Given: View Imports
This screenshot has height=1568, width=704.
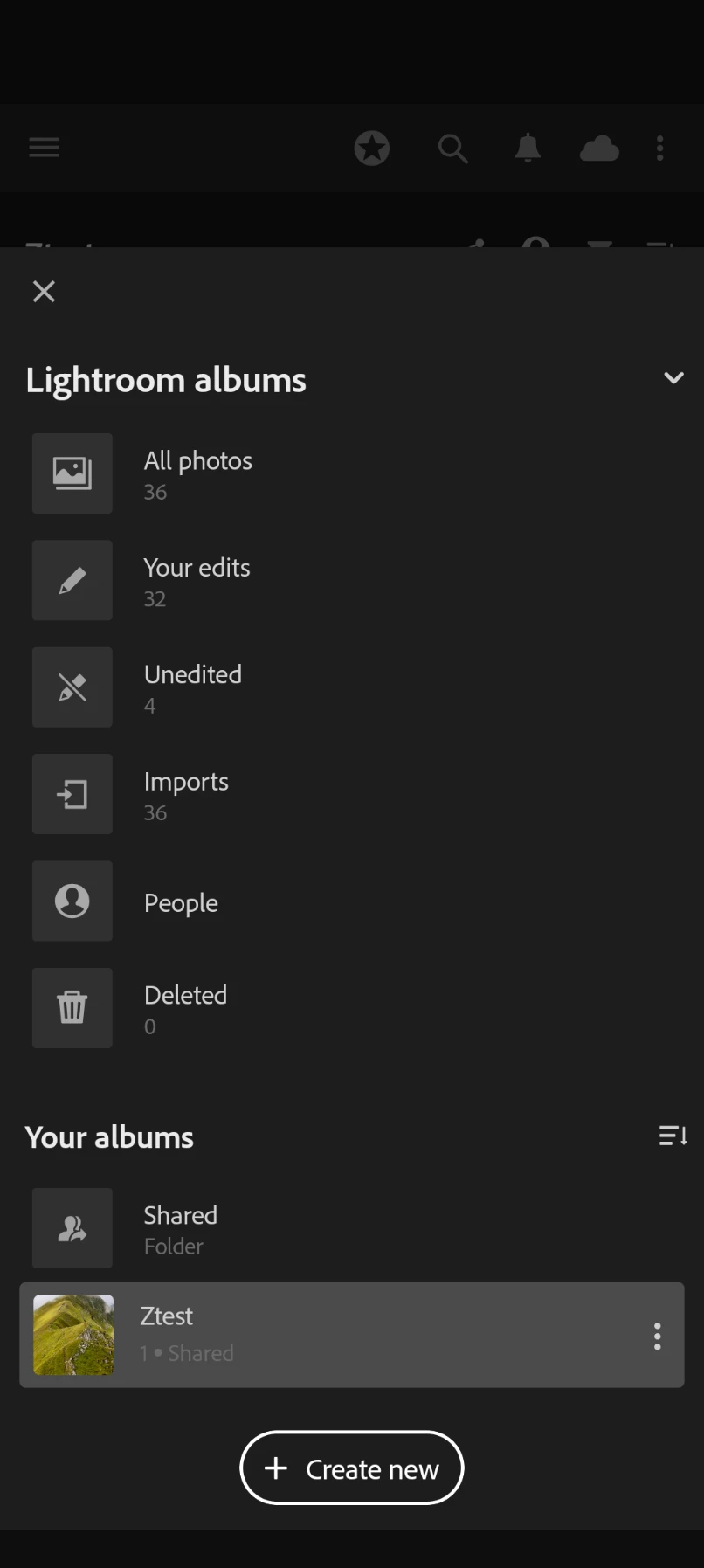Looking at the screenshot, I should 186,794.
